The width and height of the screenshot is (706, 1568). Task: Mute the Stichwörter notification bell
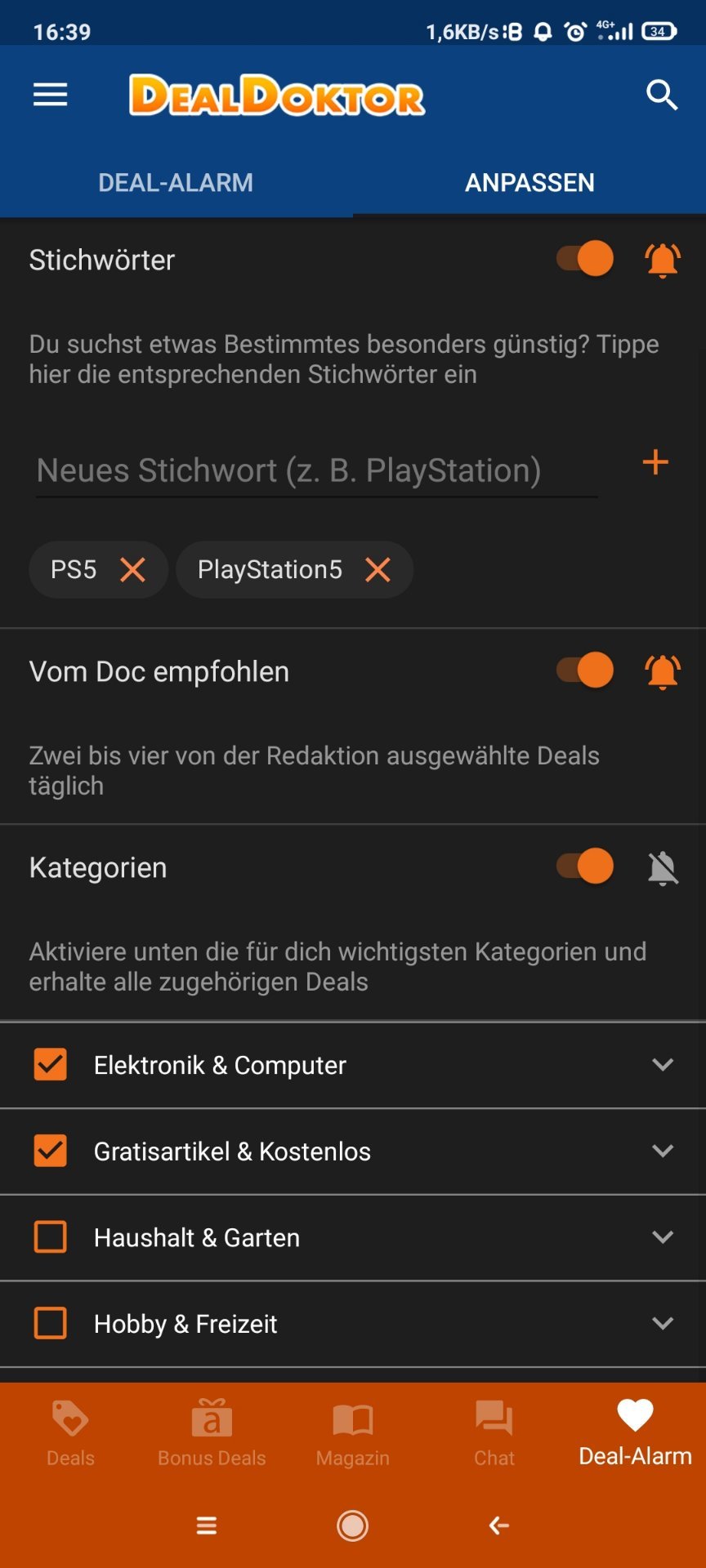click(663, 260)
